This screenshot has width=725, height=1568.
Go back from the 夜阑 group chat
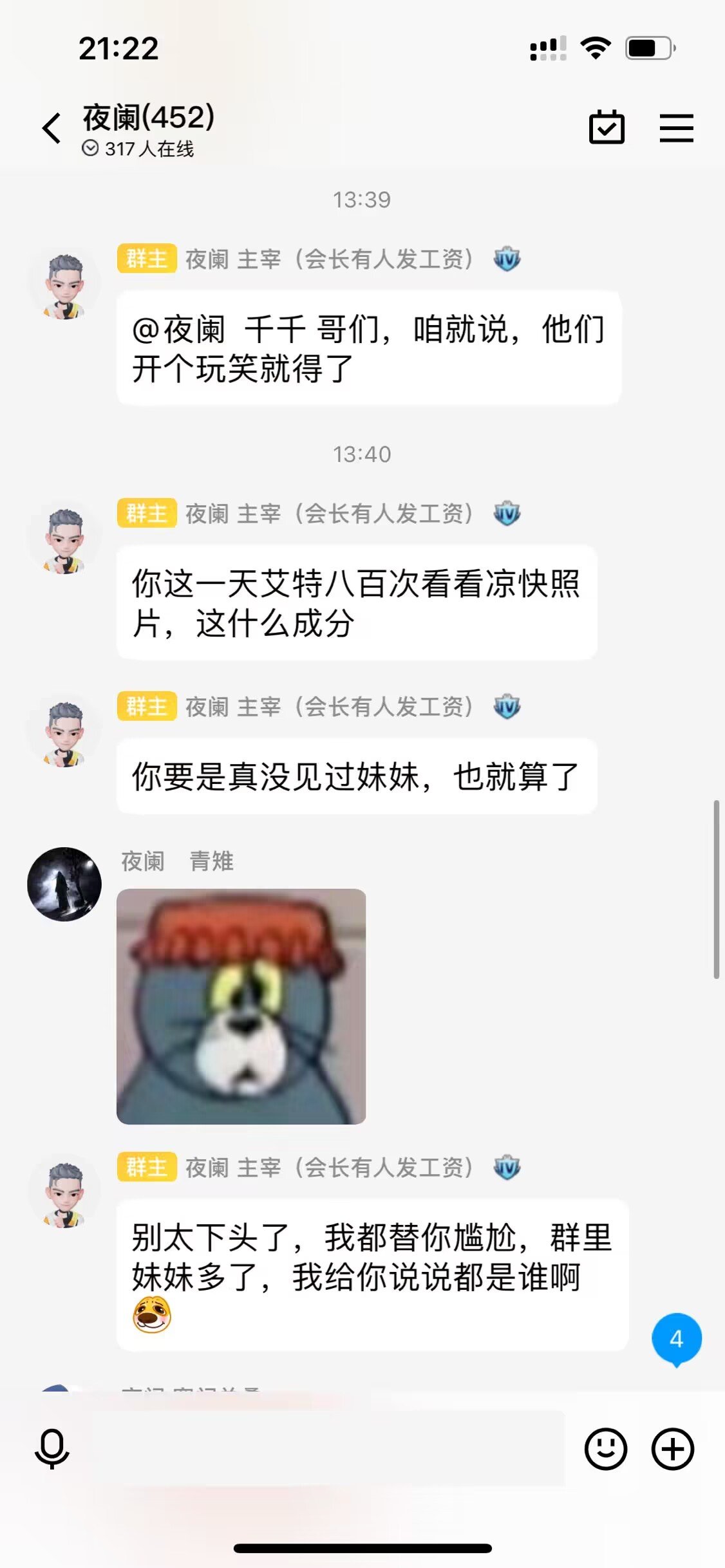click(x=52, y=128)
